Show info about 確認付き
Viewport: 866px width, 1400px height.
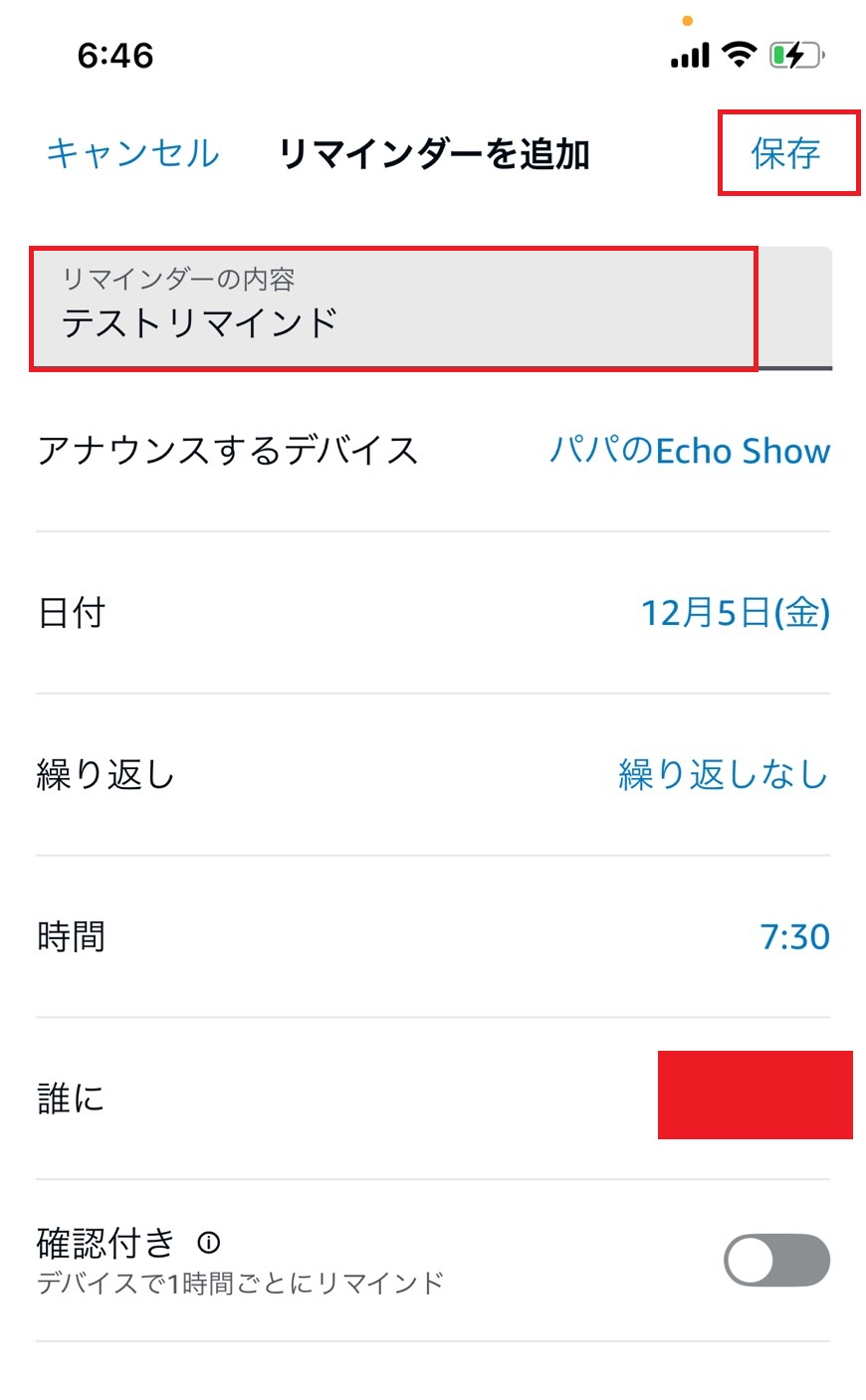pos(209,1243)
